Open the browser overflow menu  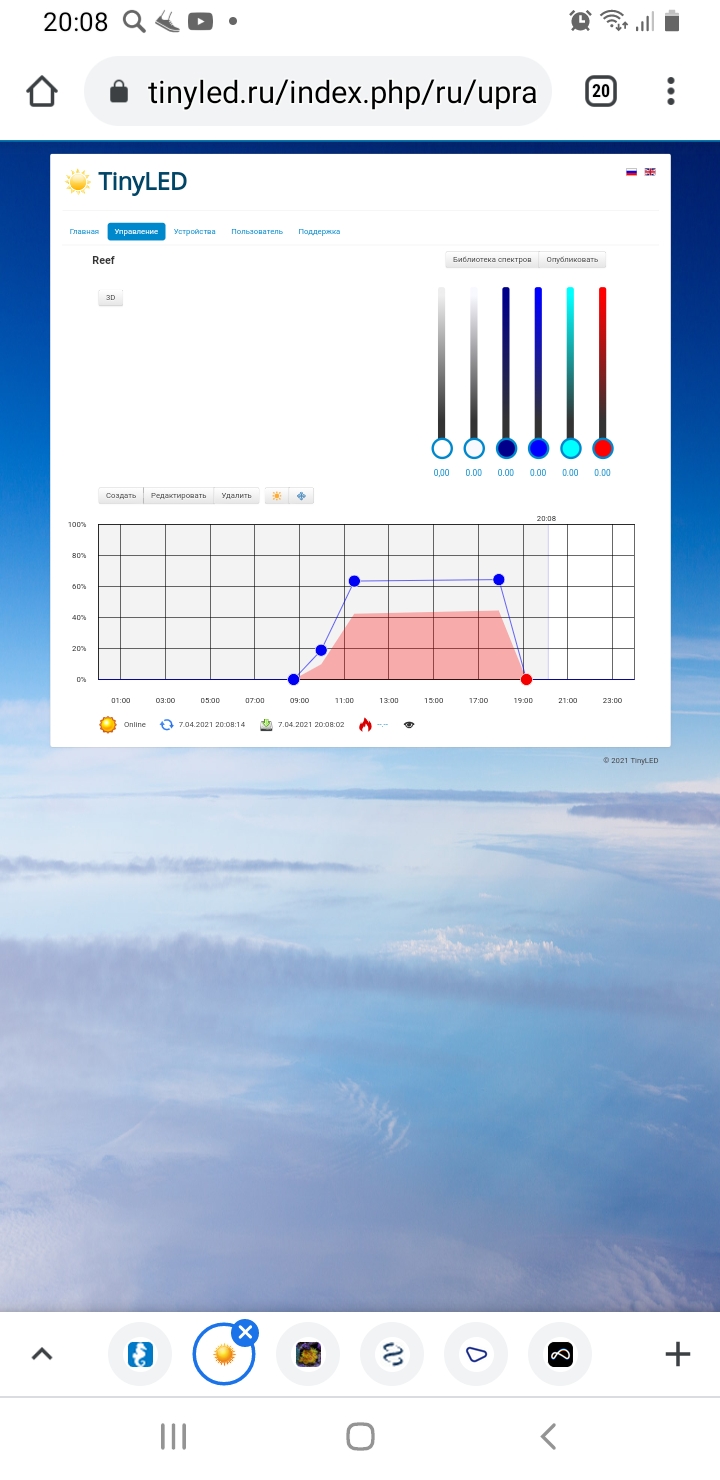pos(671,91)
